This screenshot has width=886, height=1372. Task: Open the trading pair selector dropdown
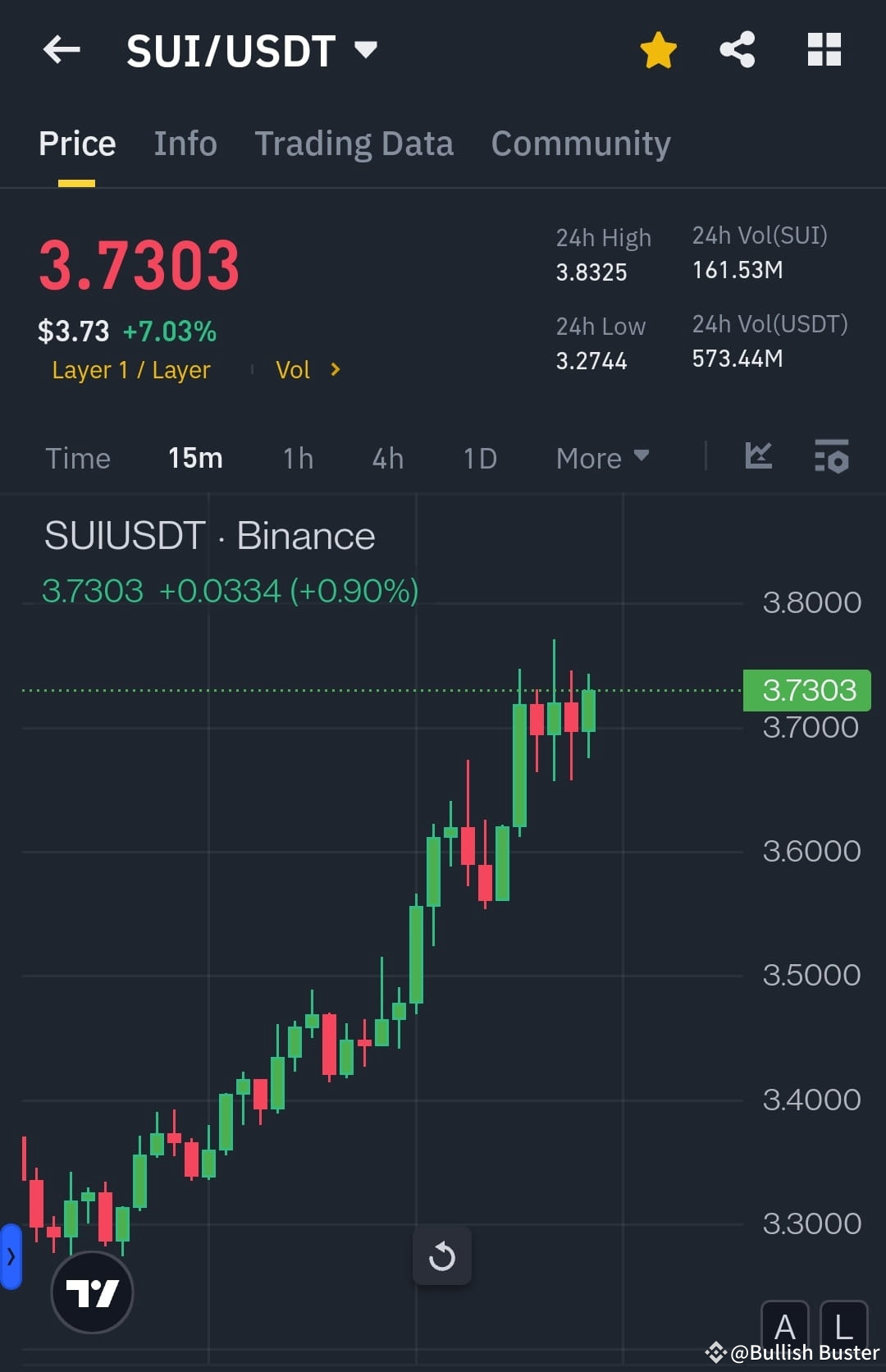click(366, 49)
